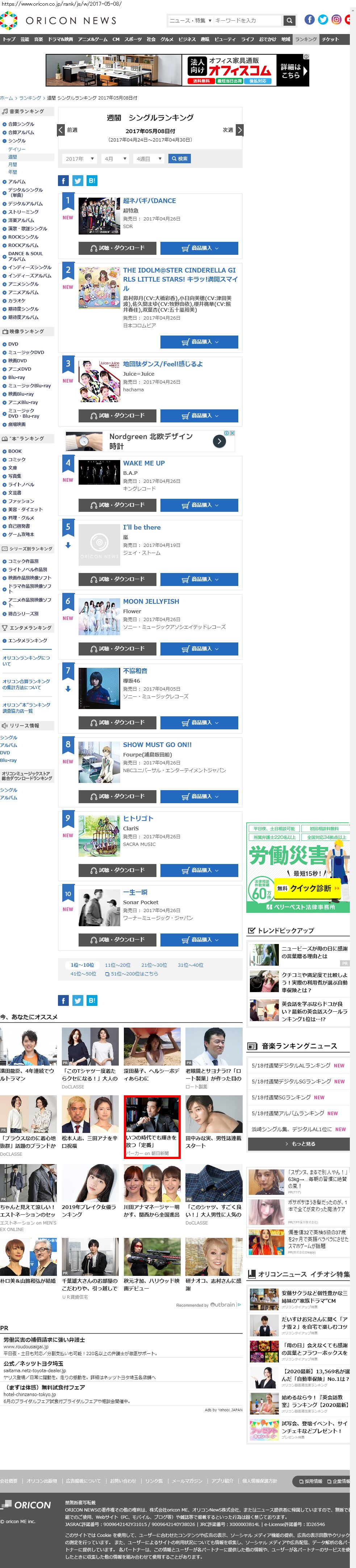Image resolution: width=356 pixels, height=1568 pixels.
Task: Focus the keyword search input field
Action: pos(247,21)
